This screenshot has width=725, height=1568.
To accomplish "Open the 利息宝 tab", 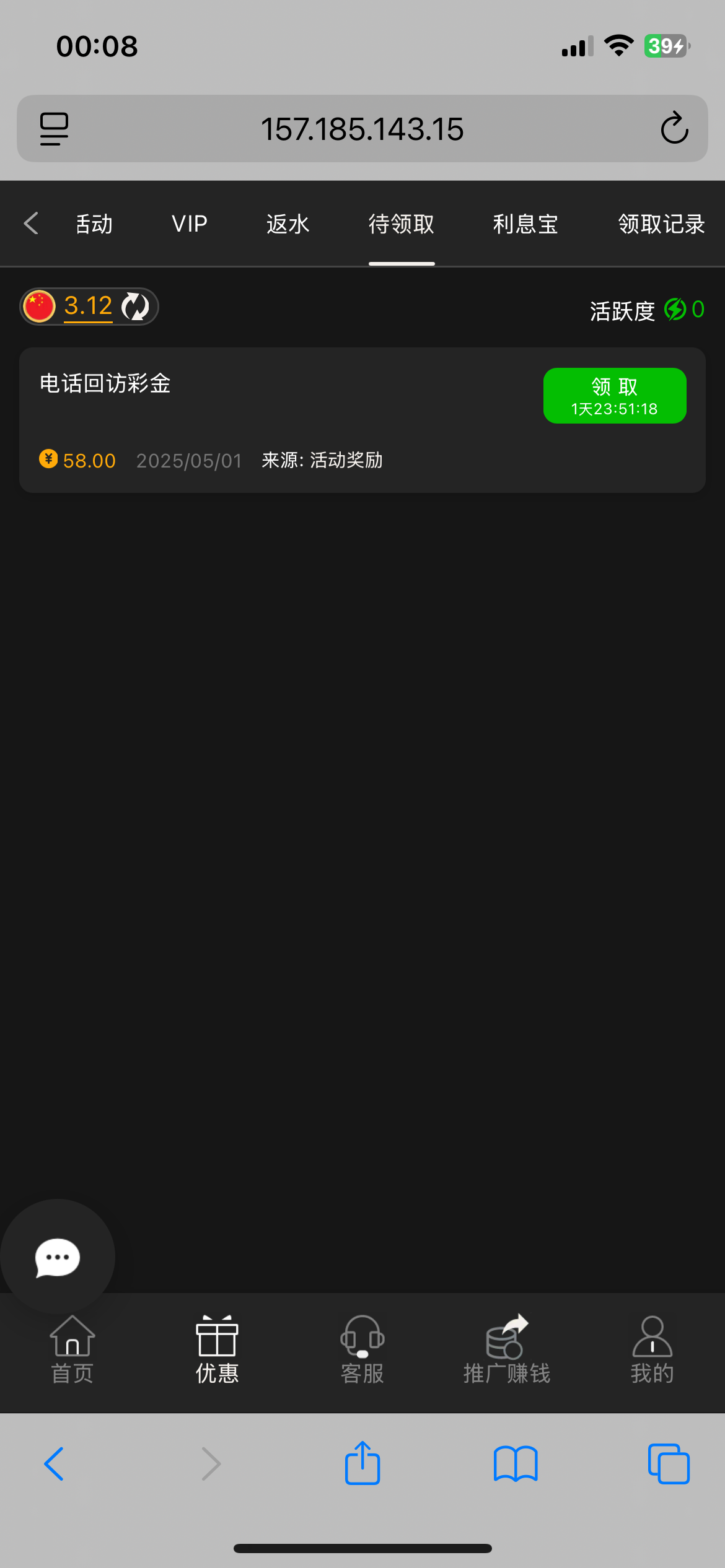I will tap(525, 224).
